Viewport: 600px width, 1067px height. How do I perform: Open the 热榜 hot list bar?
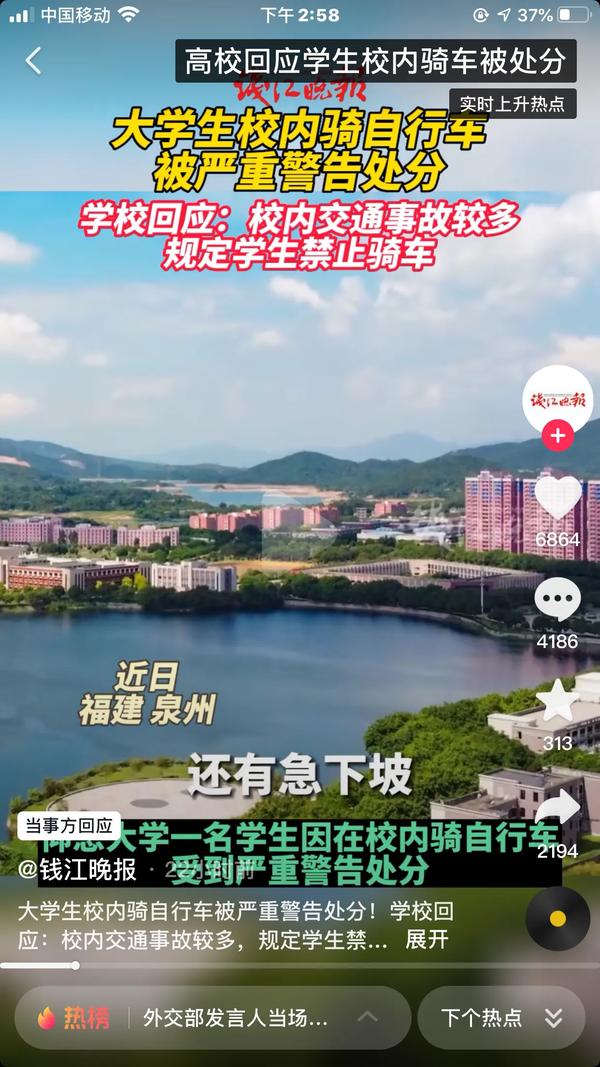click(x=212, y=1018)
